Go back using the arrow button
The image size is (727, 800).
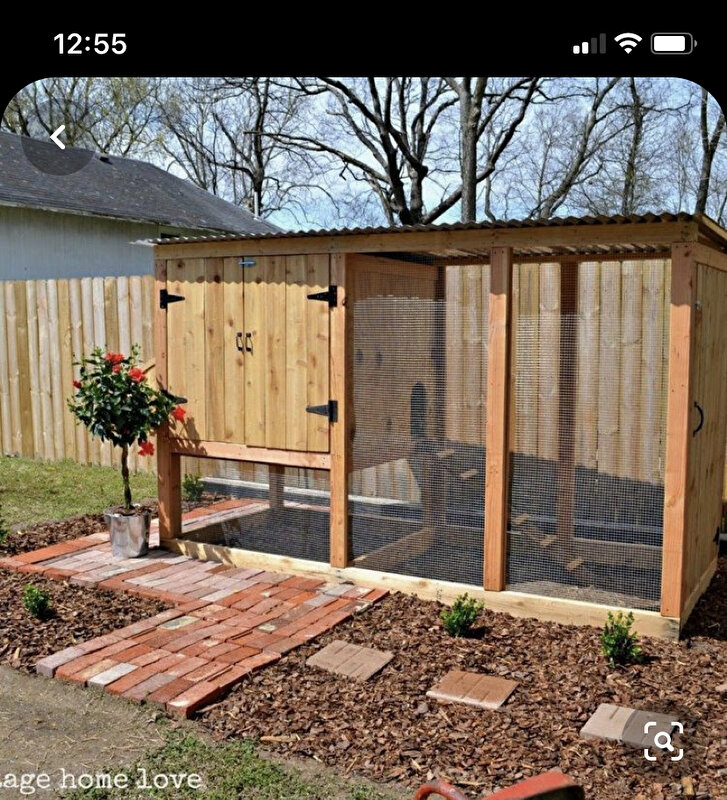(x=58, y=138)
